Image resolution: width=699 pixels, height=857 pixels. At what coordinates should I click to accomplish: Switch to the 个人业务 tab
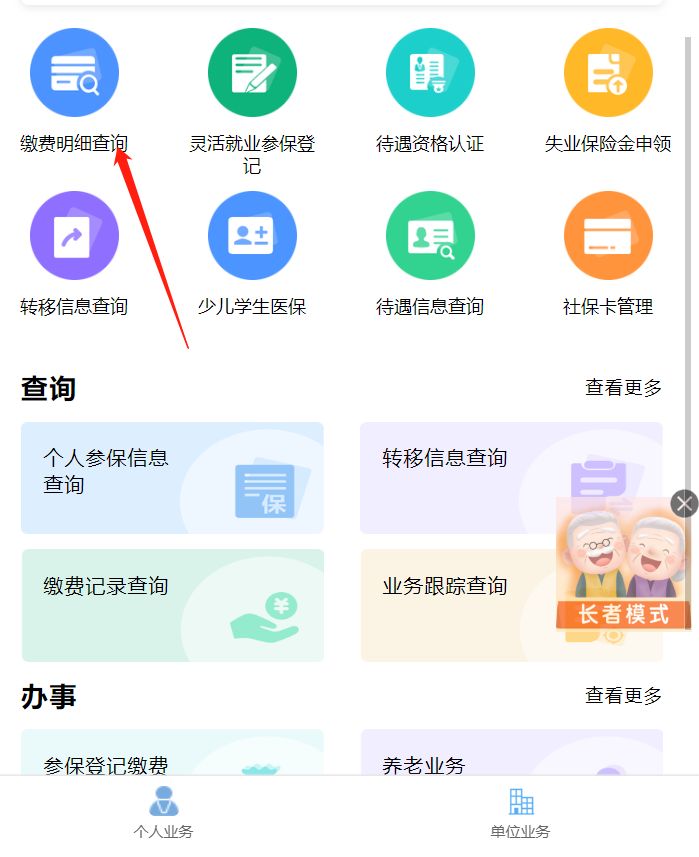click(163, 812)
